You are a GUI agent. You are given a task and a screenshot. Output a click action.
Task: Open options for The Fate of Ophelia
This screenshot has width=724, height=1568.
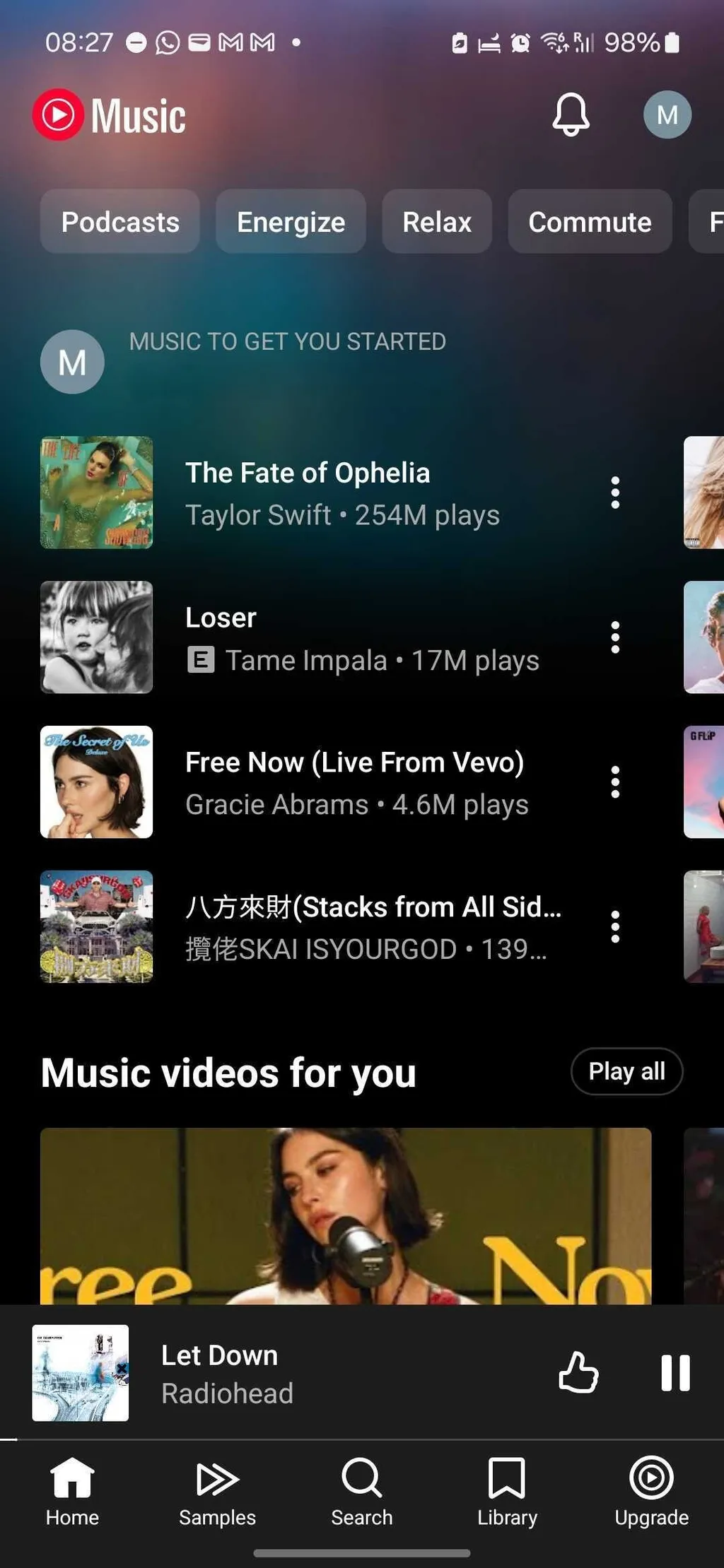tap(615, 493)
